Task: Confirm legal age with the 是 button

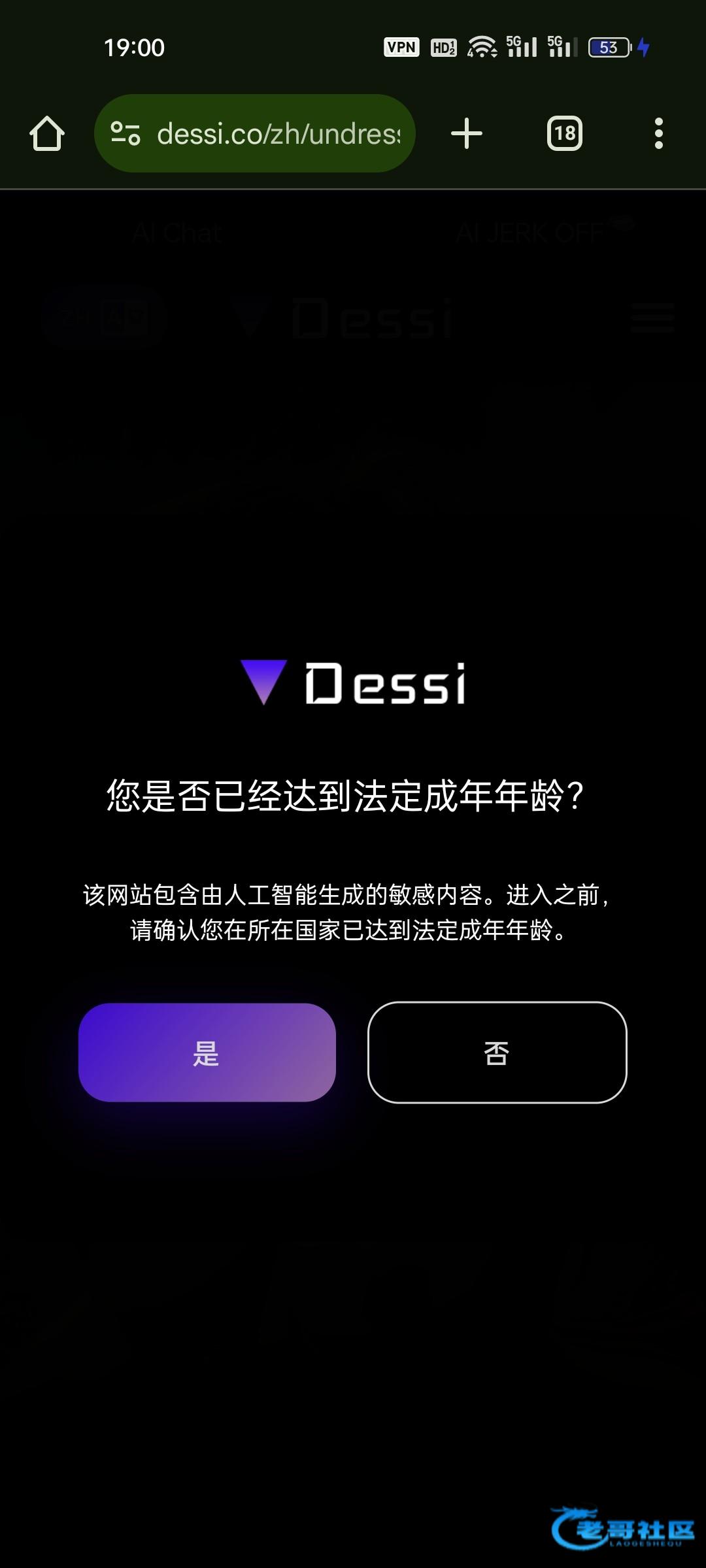Action: pyautogui.click(x=207, y=1053)
